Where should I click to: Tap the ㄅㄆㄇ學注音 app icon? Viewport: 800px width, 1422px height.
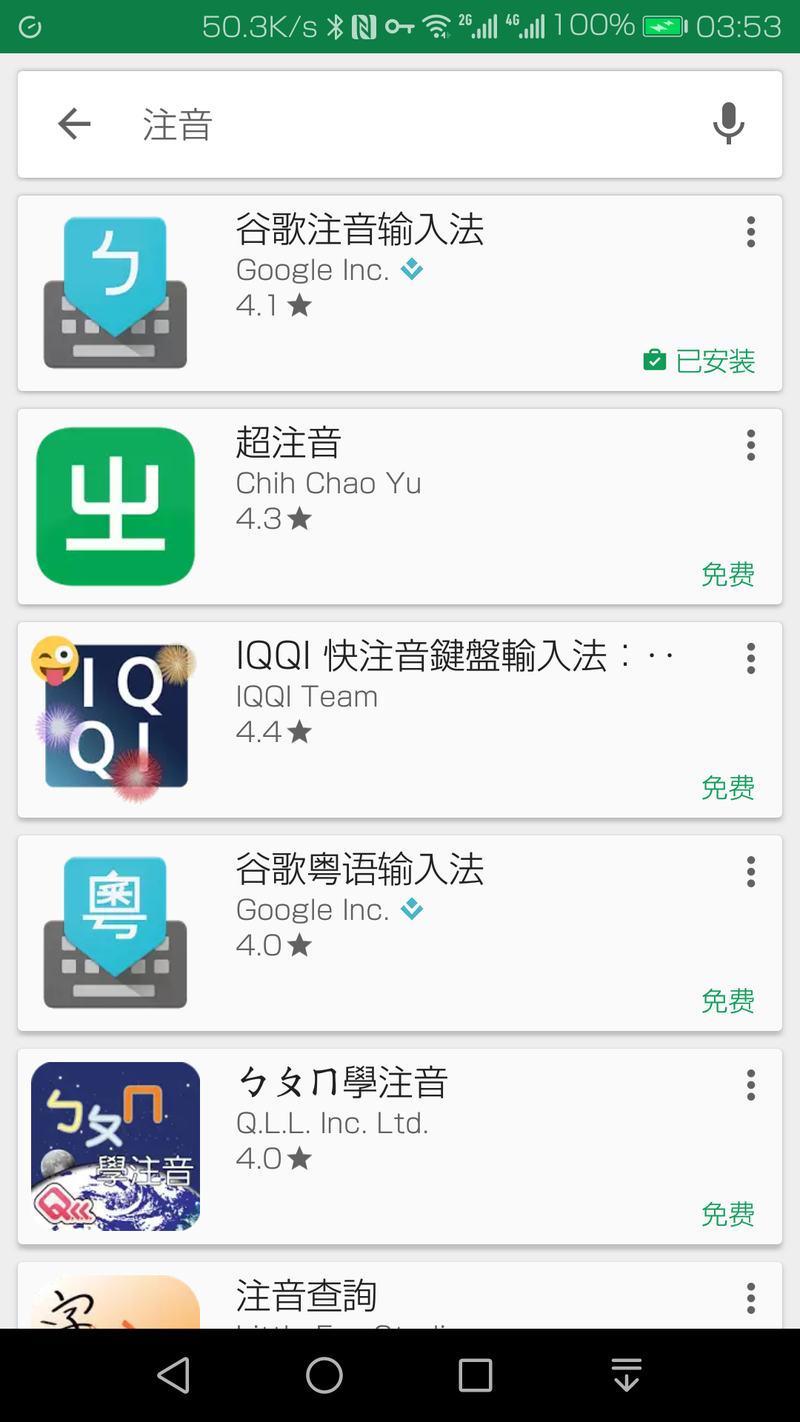(x=115, y=1146)
